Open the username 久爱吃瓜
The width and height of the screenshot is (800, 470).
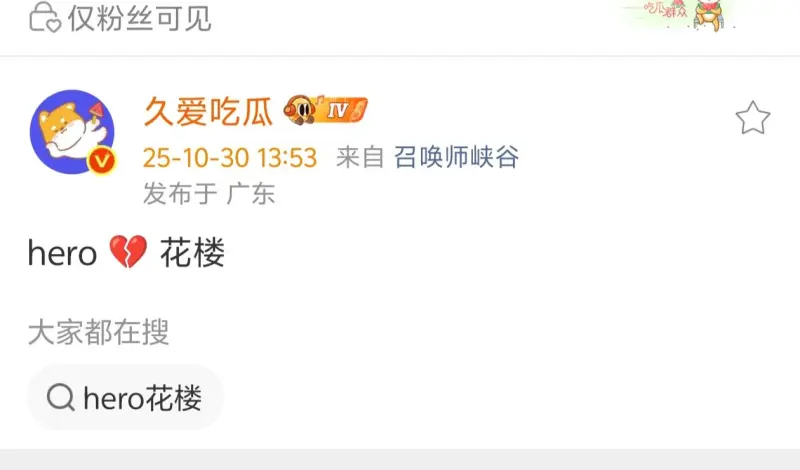click(208, 112)
